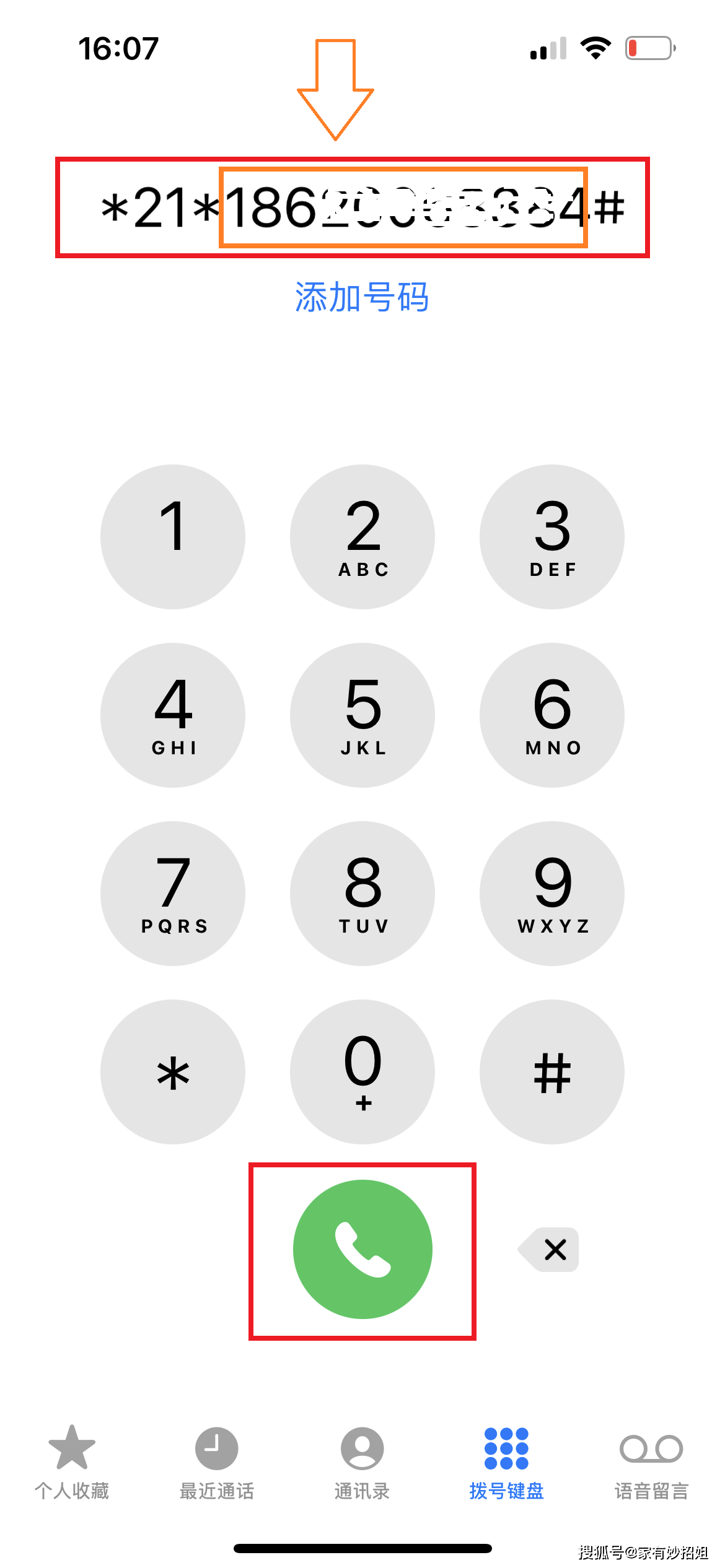Tap the 5 JKL key
Viewport: 725px width, 1568px height.
tap(362, 715)
